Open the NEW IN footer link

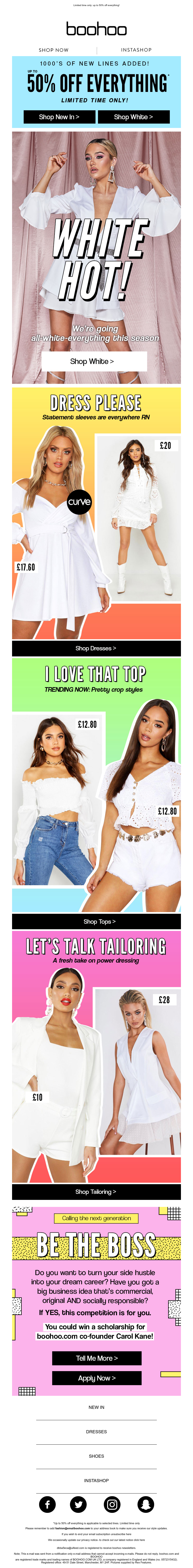coord(96,1407)
